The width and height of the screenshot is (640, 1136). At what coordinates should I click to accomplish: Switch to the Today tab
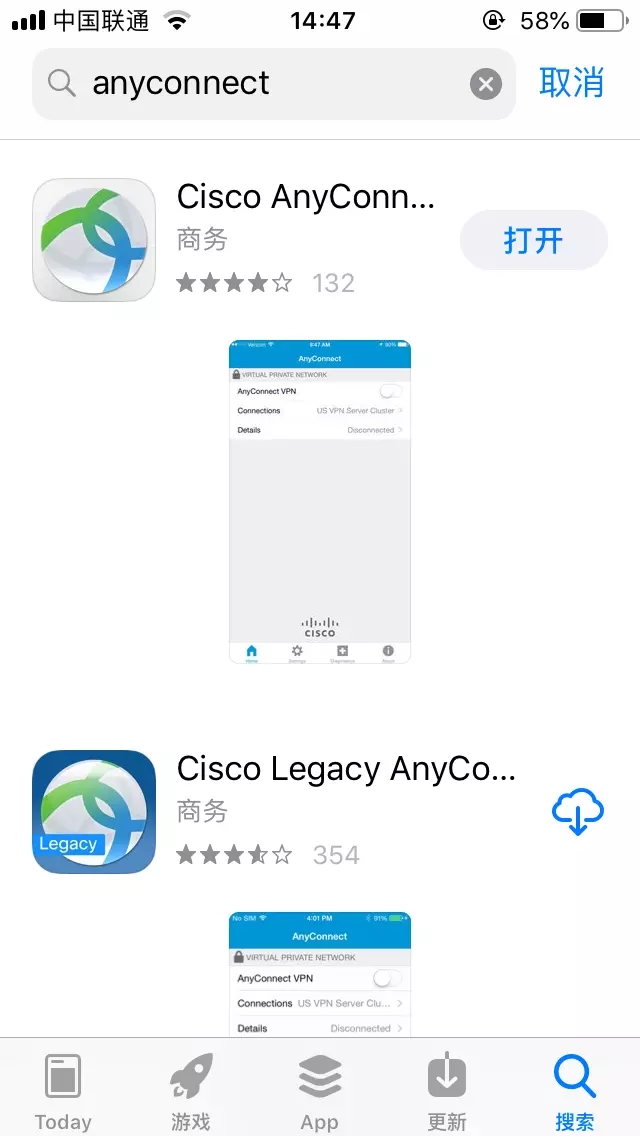[x=63, y=1090]
